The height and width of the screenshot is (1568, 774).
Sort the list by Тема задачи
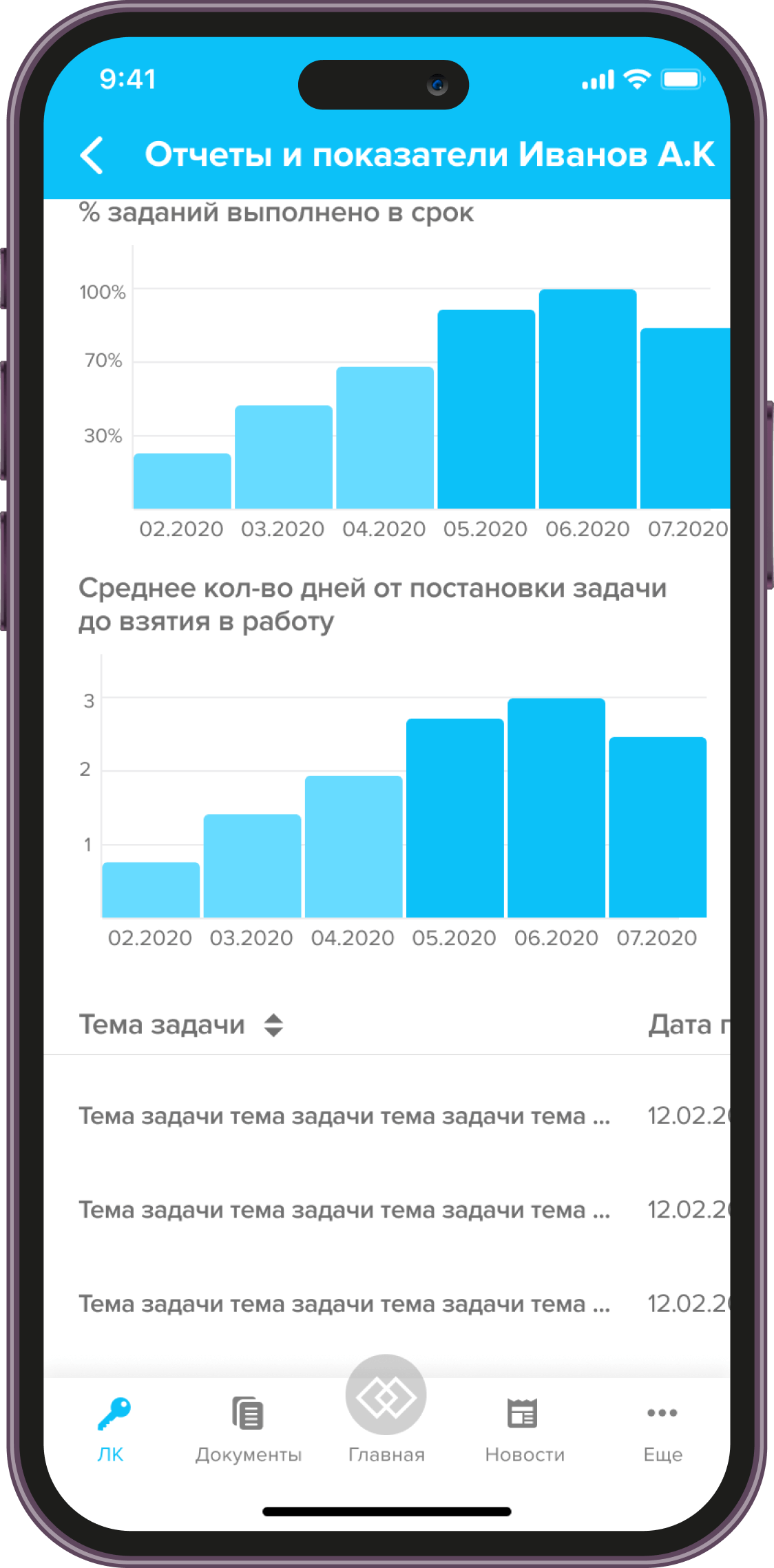click(x=273, y=1025)
